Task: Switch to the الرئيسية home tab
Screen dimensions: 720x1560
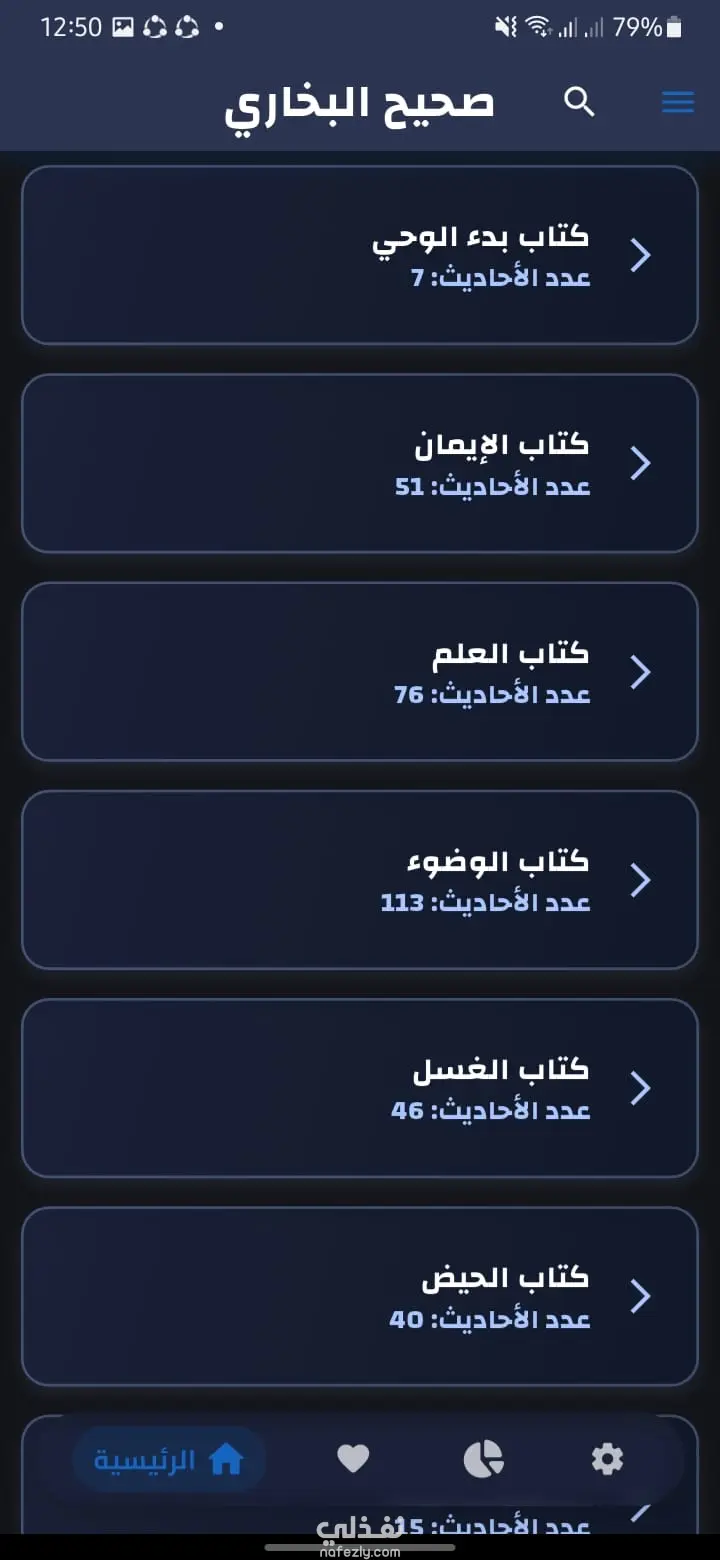Action: 169,1460
